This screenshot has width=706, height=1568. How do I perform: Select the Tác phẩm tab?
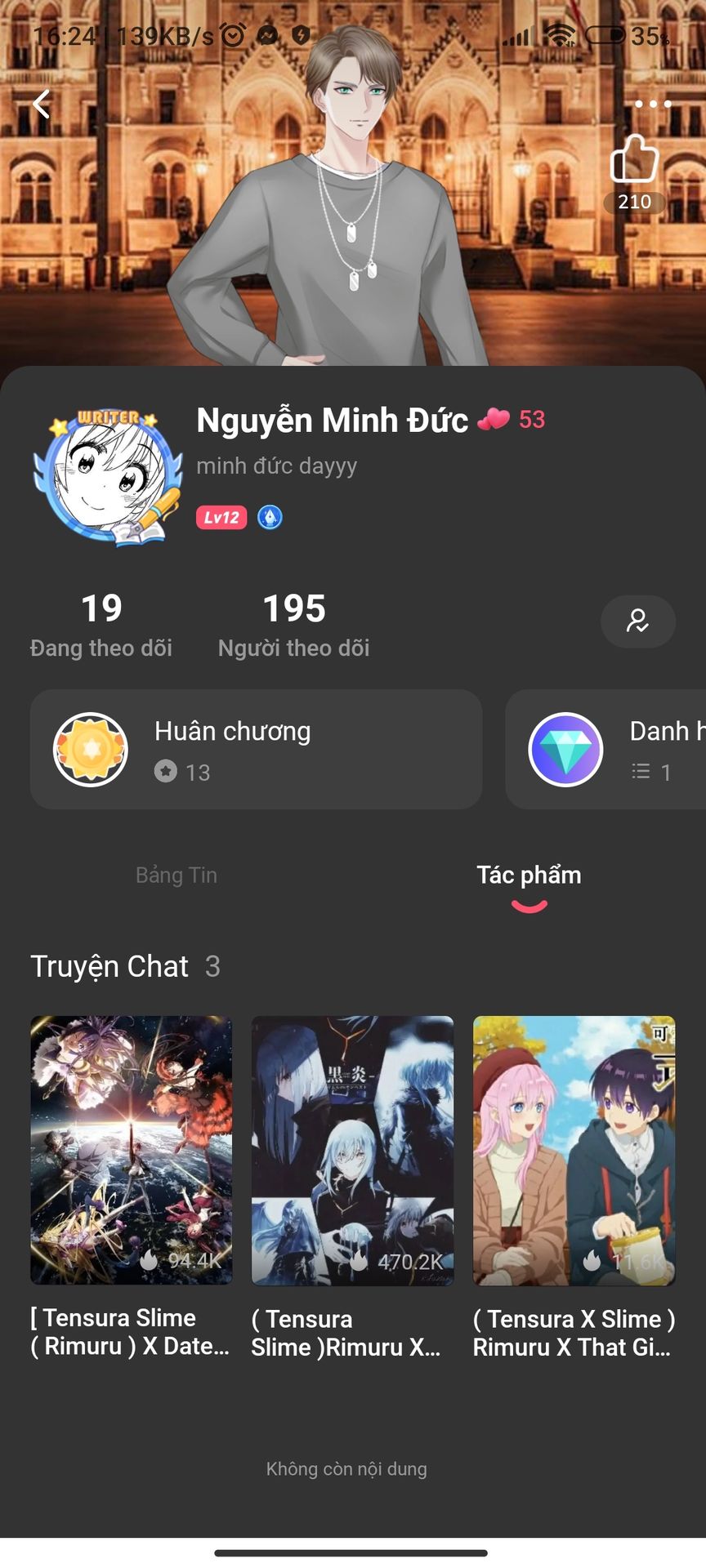click(x=529, y=875)
